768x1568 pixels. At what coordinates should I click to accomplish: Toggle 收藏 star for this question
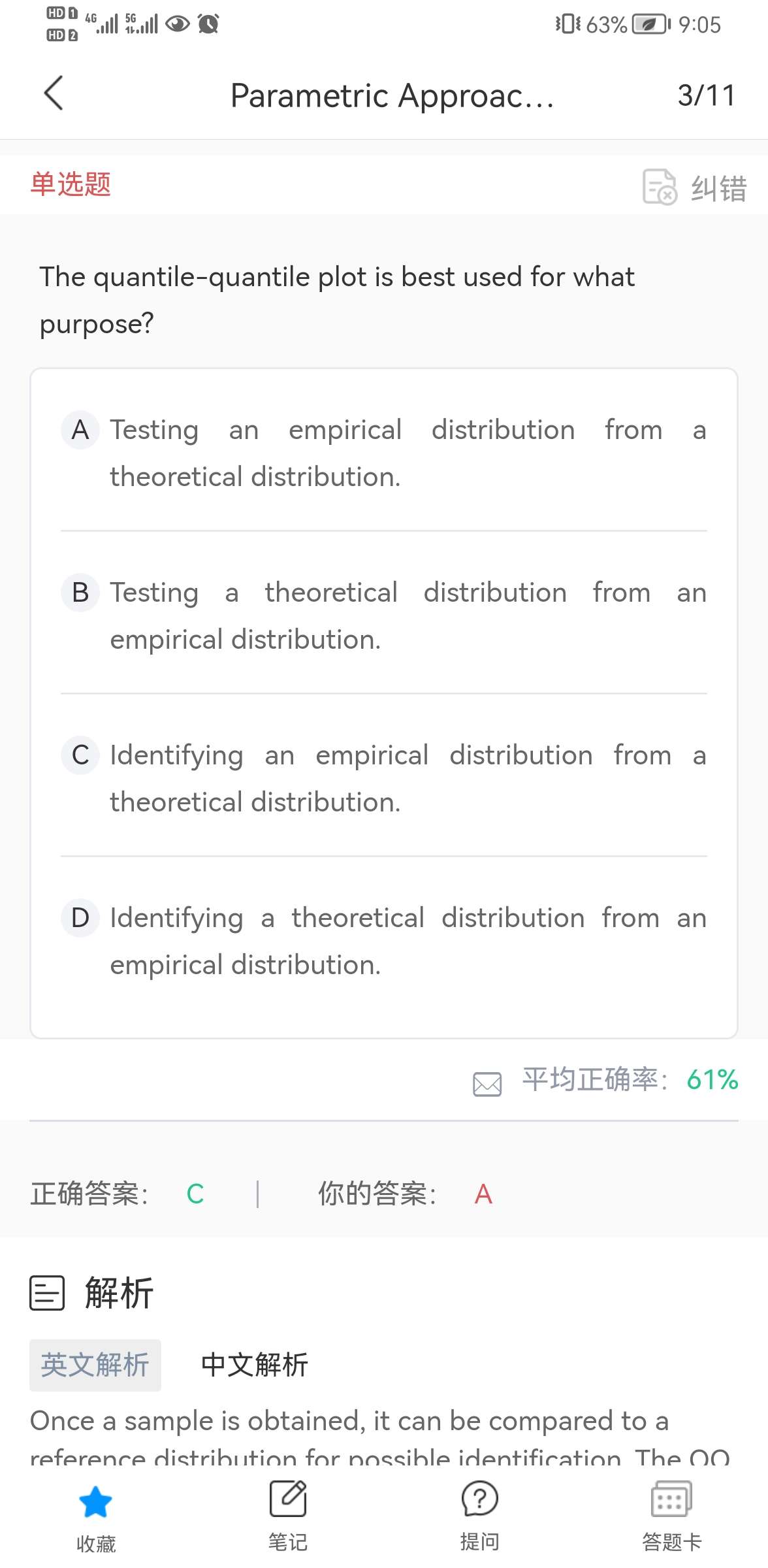pos(95,1516)
